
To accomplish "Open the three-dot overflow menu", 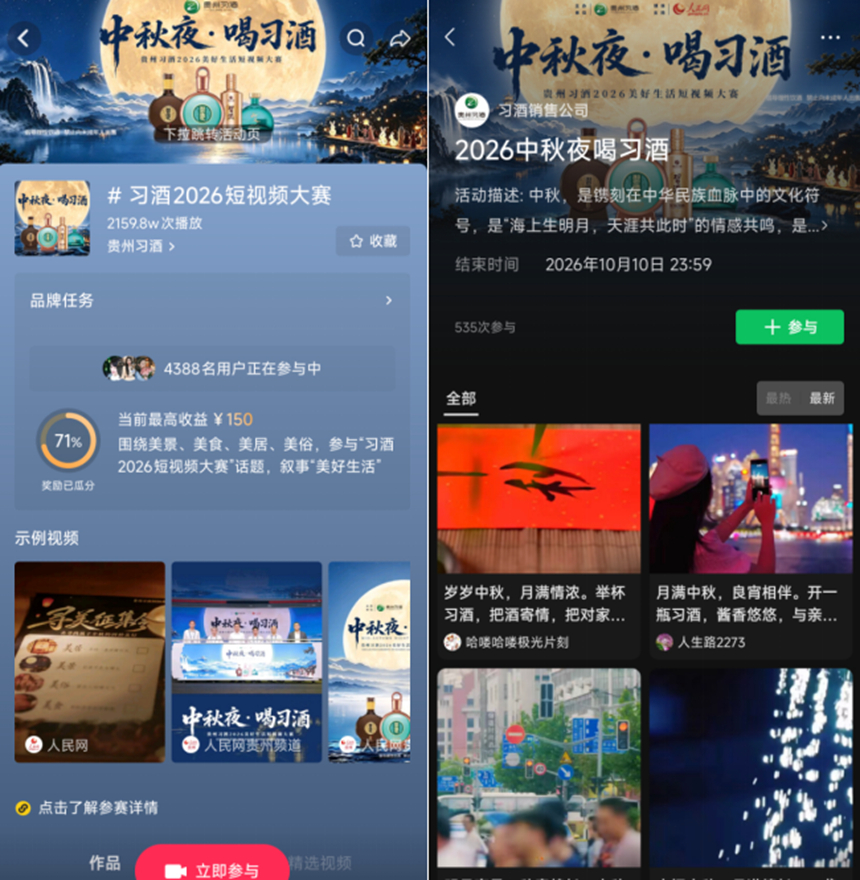I will tap(830, 38).
